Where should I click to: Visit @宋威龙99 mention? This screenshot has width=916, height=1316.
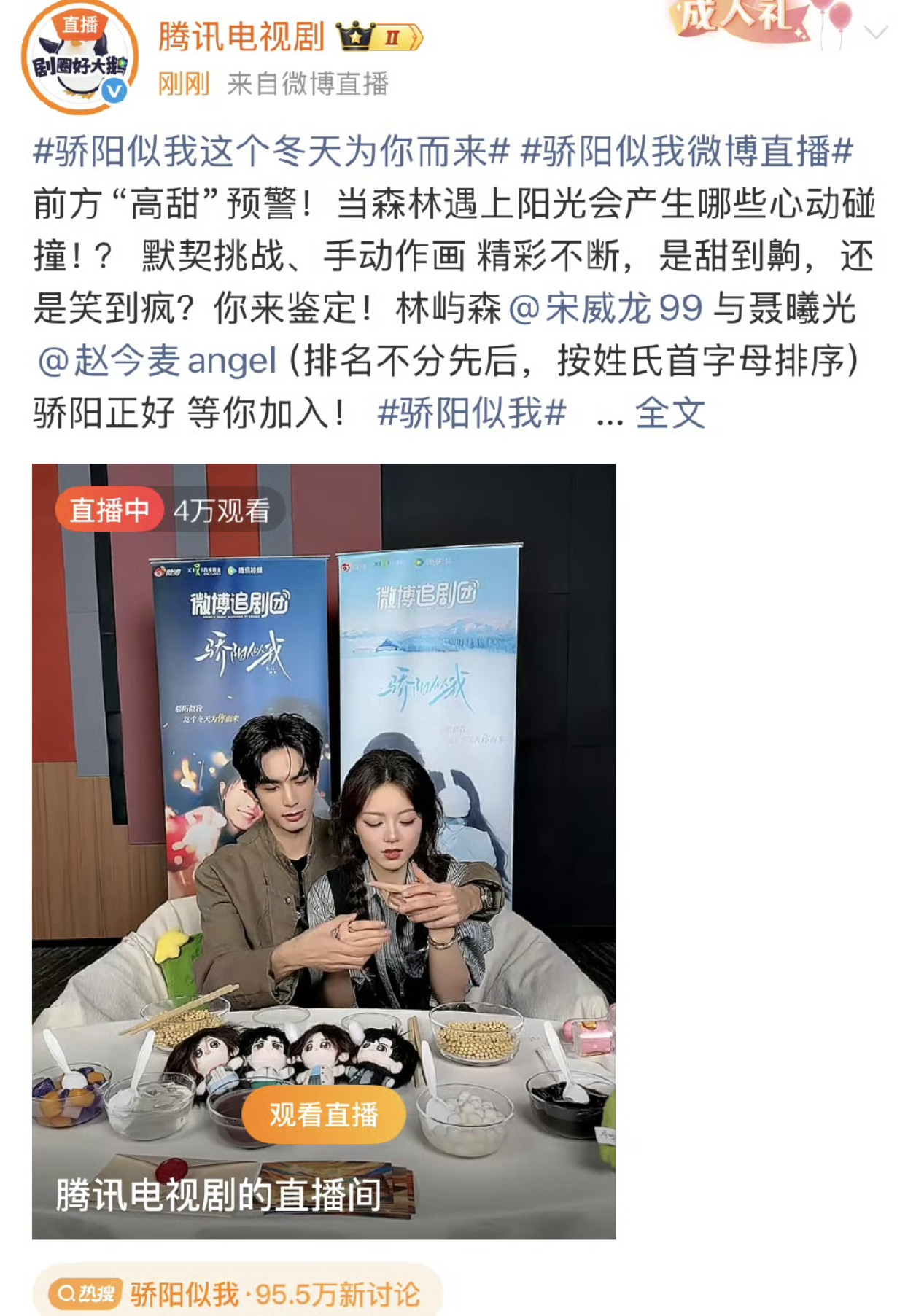click(606, 308)
